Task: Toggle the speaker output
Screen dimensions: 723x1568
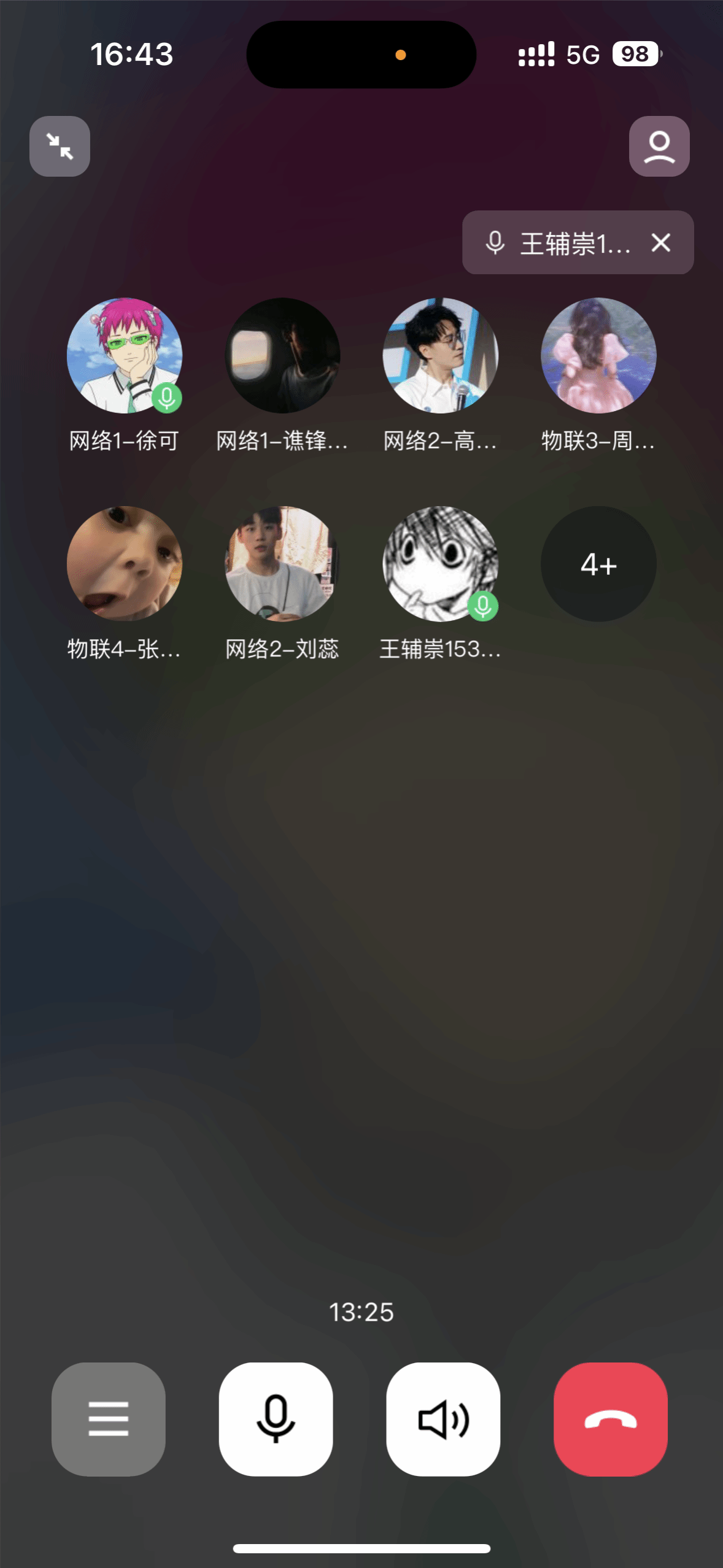Action: (x=443, y=1419)
